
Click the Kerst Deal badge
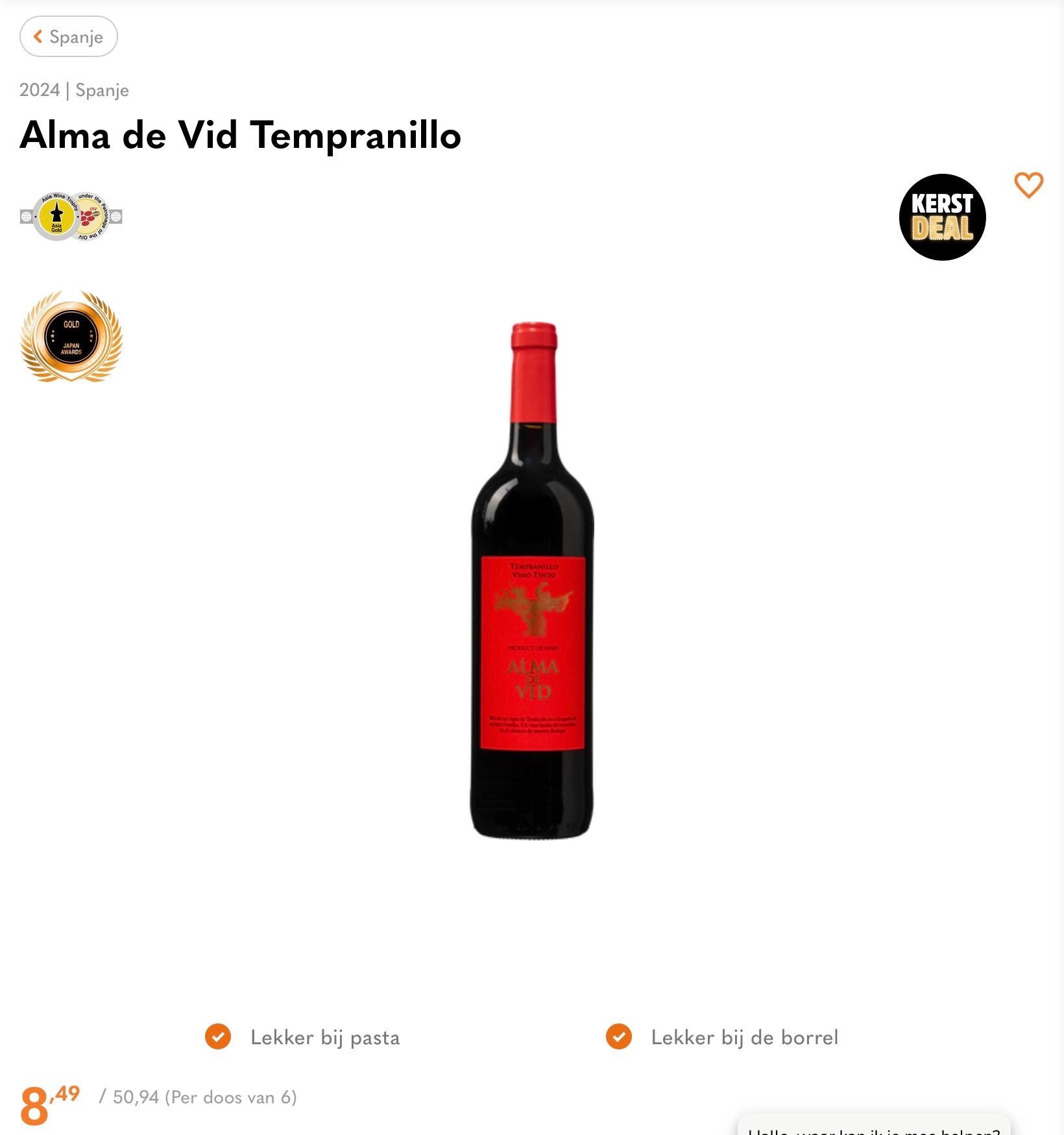point(944,218)
